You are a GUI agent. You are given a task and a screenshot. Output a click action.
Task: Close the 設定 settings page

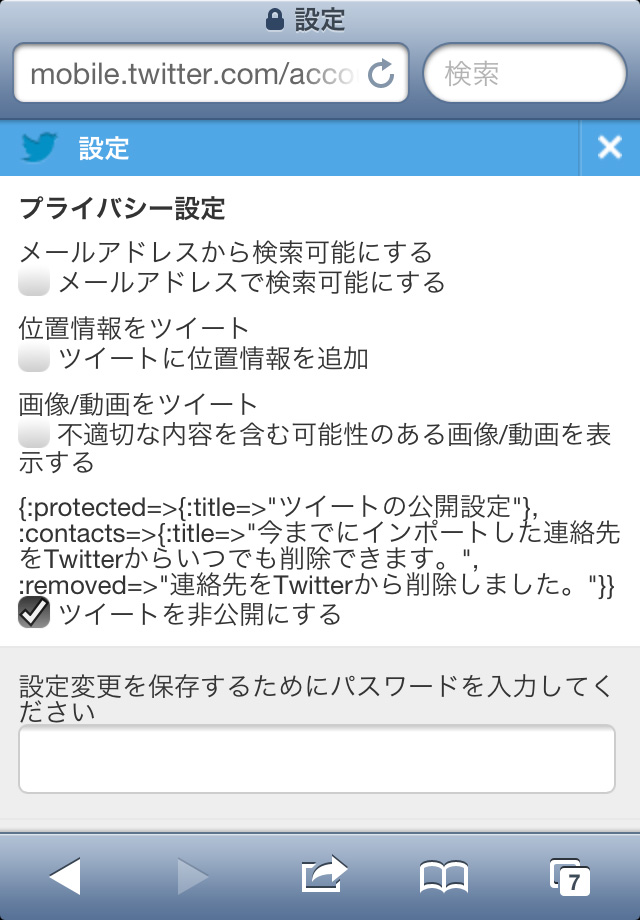click(609, 149)
